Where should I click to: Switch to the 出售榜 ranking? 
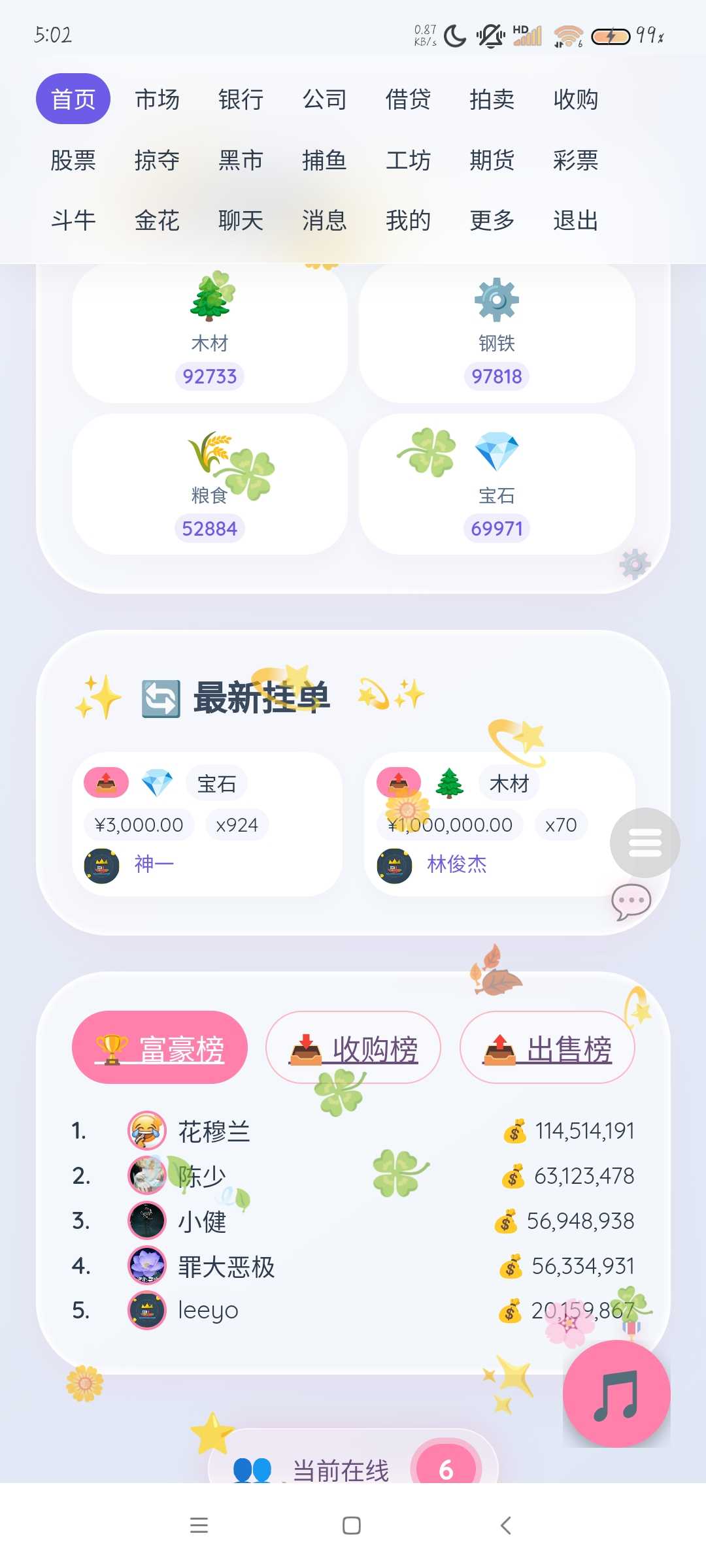(547, 1048)
